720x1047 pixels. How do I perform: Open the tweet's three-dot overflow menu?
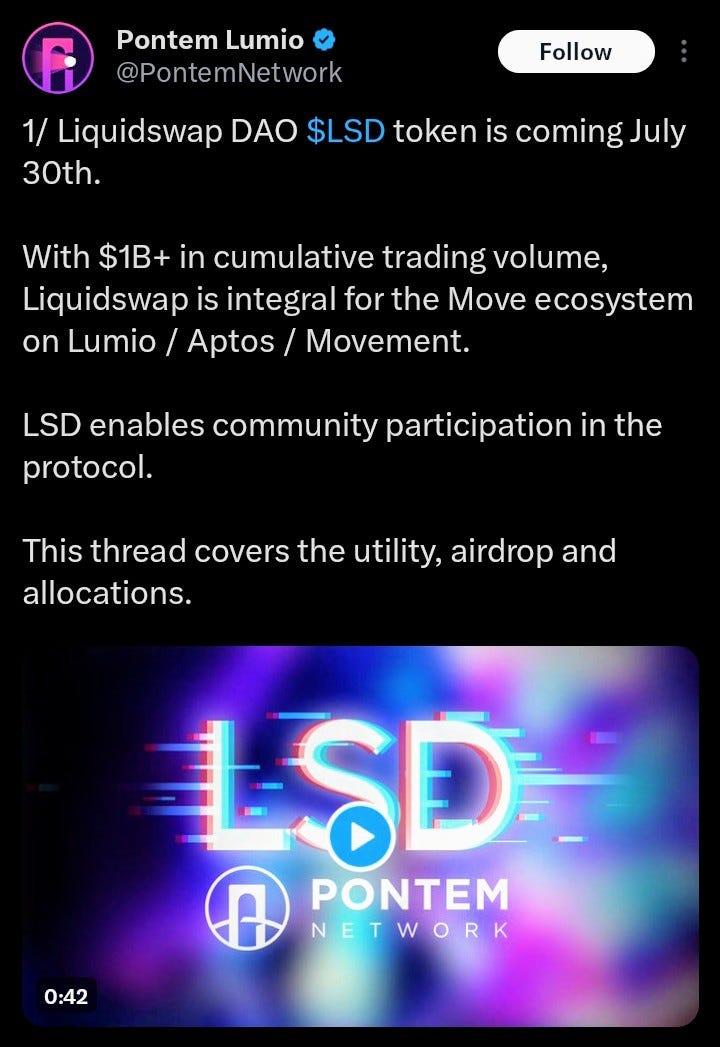tap(684, 52)
